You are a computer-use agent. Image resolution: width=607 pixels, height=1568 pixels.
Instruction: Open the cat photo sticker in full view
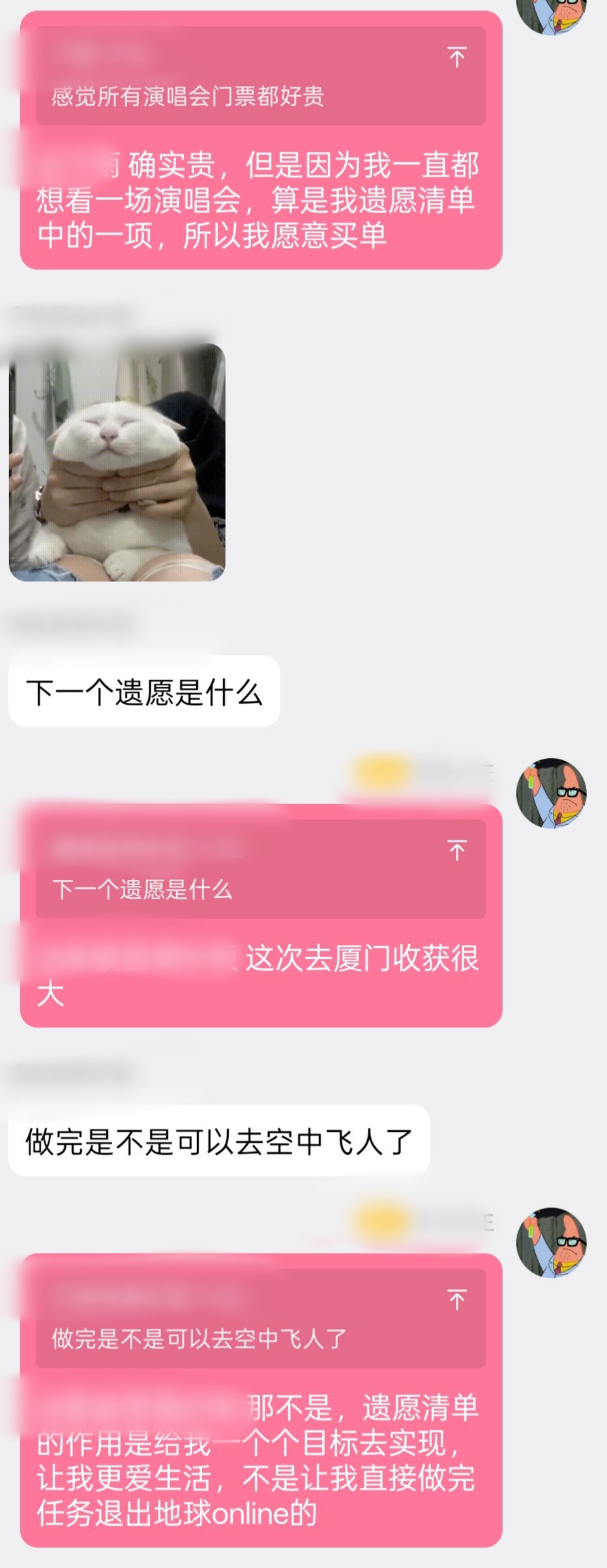117,462
